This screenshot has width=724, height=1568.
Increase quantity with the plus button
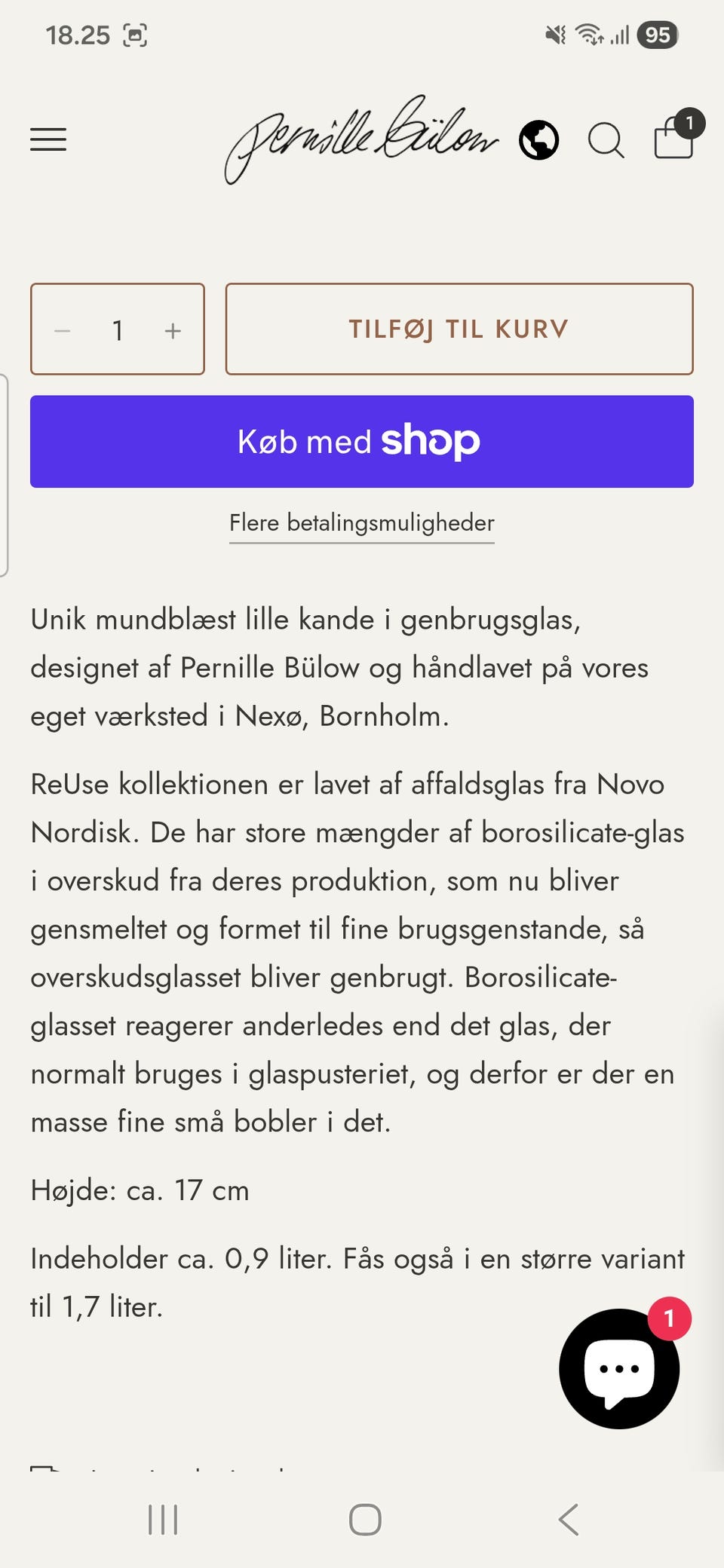tap(172, 329)
